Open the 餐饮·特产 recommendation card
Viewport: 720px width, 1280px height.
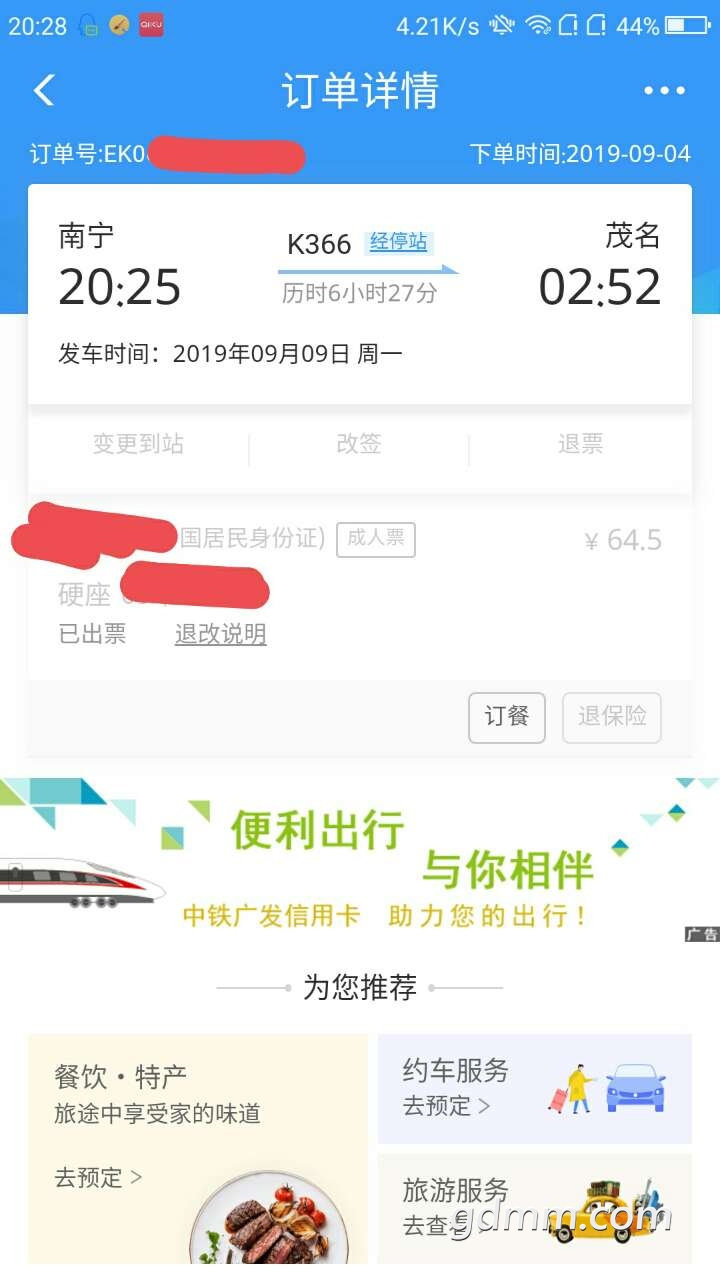click(197, 1140)
